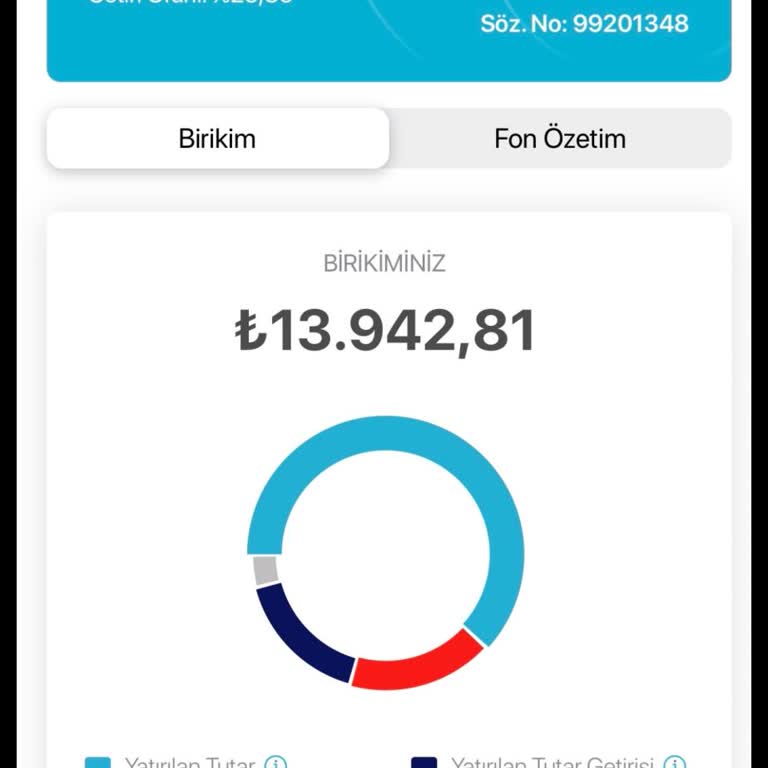Open info icon next to Yatırılan Tutar
Viewport: 768px width, 768px height.
(275, 764)
